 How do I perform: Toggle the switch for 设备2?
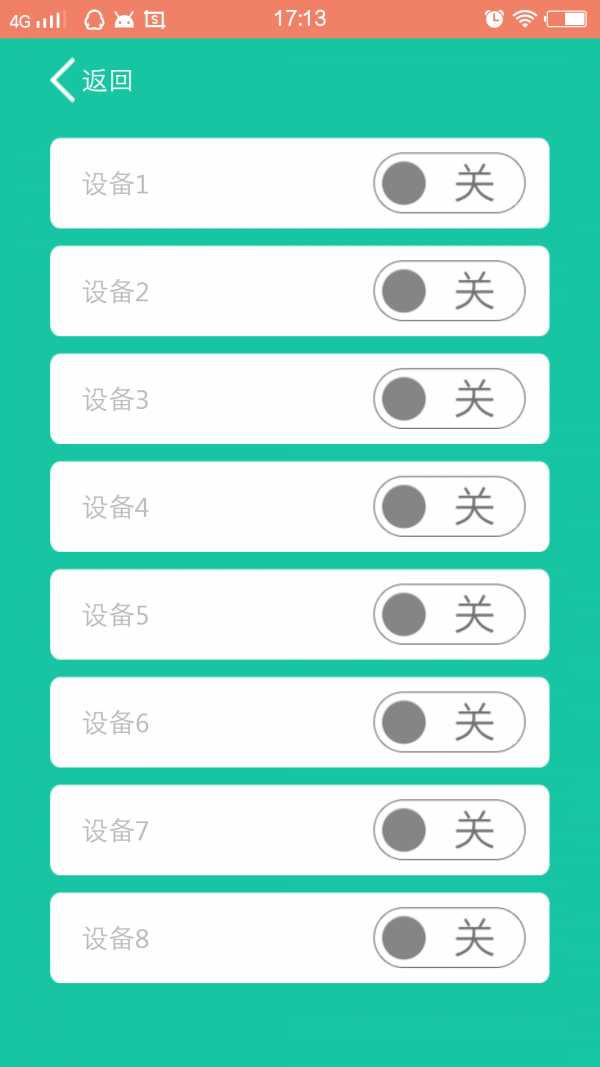click(449, 291)
